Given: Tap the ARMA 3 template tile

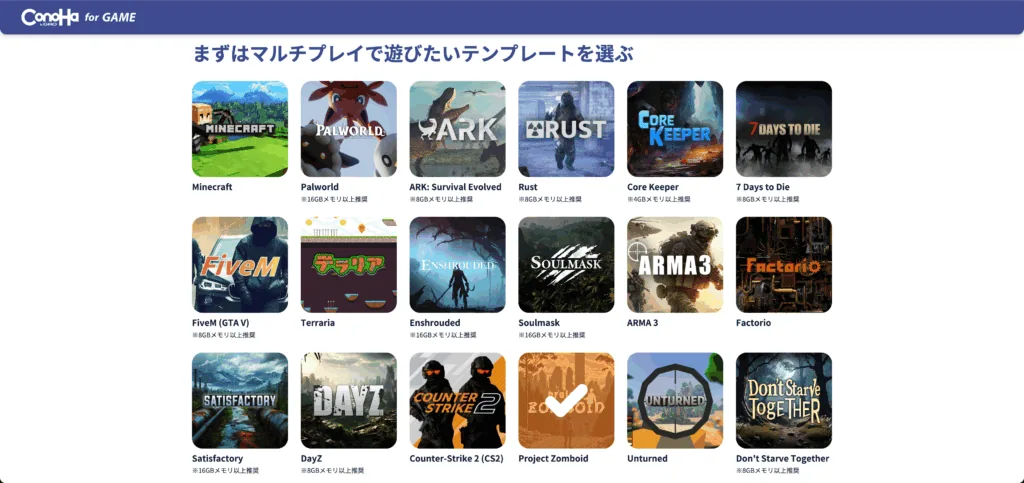Looking at the screenshot, I should tap(675, 265).
